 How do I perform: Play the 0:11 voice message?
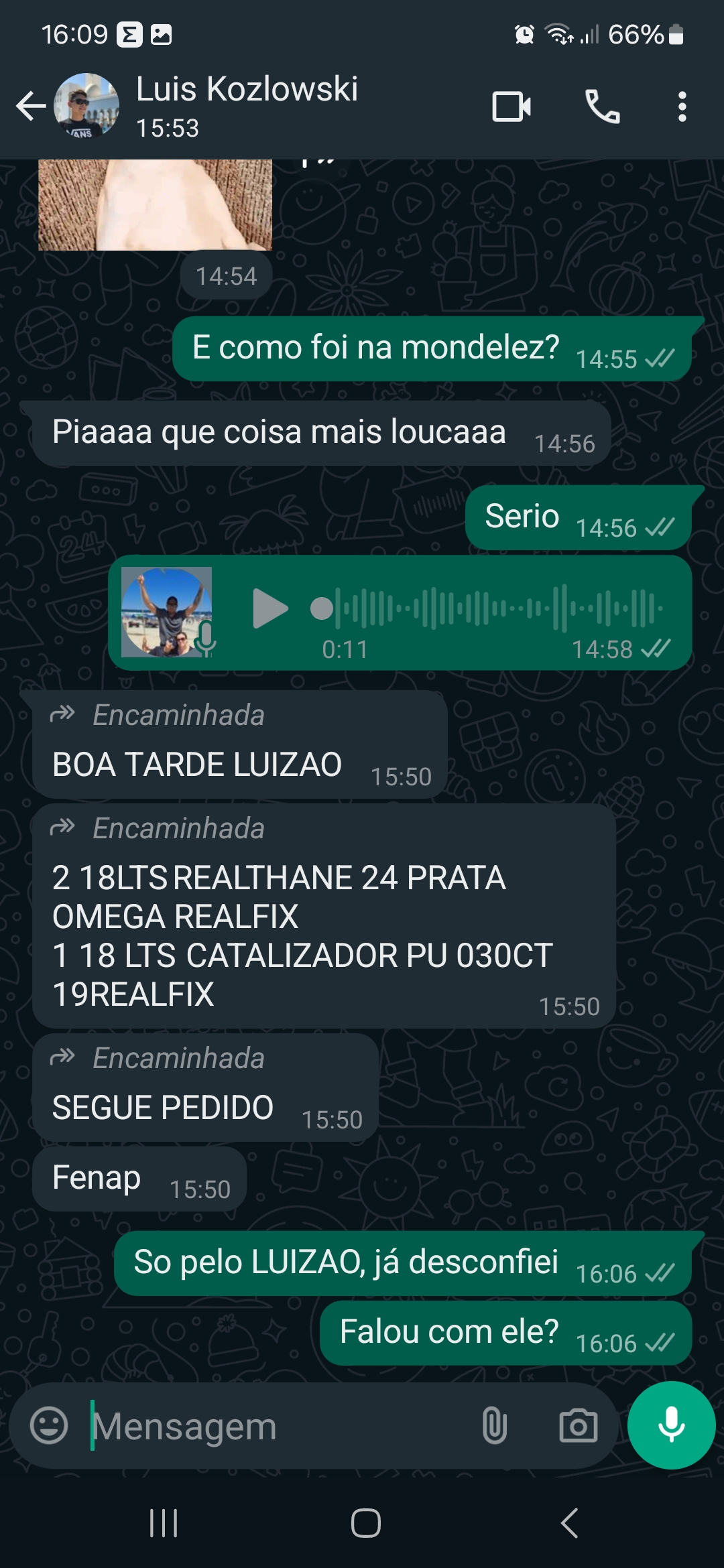pos(269,608)
